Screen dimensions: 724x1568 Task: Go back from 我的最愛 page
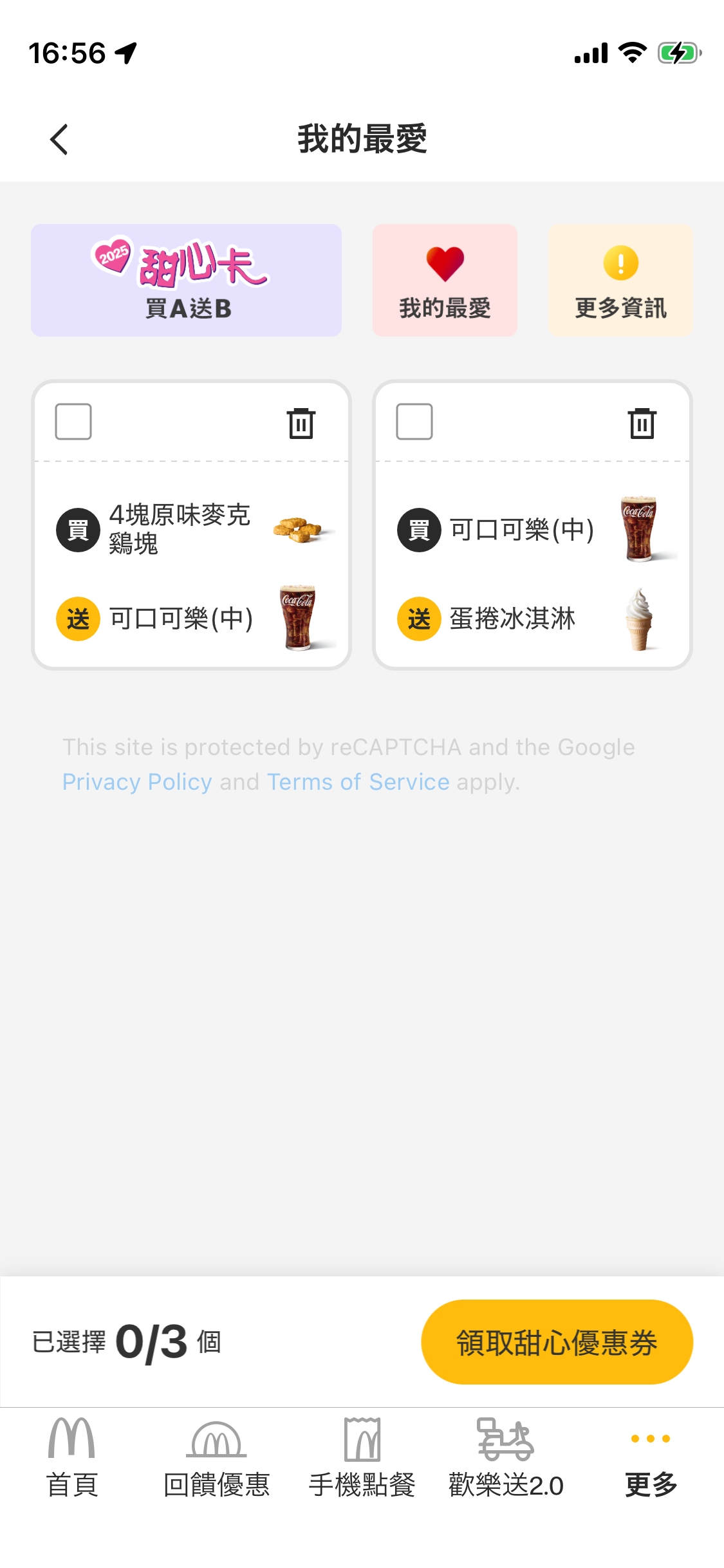point(59,140)
